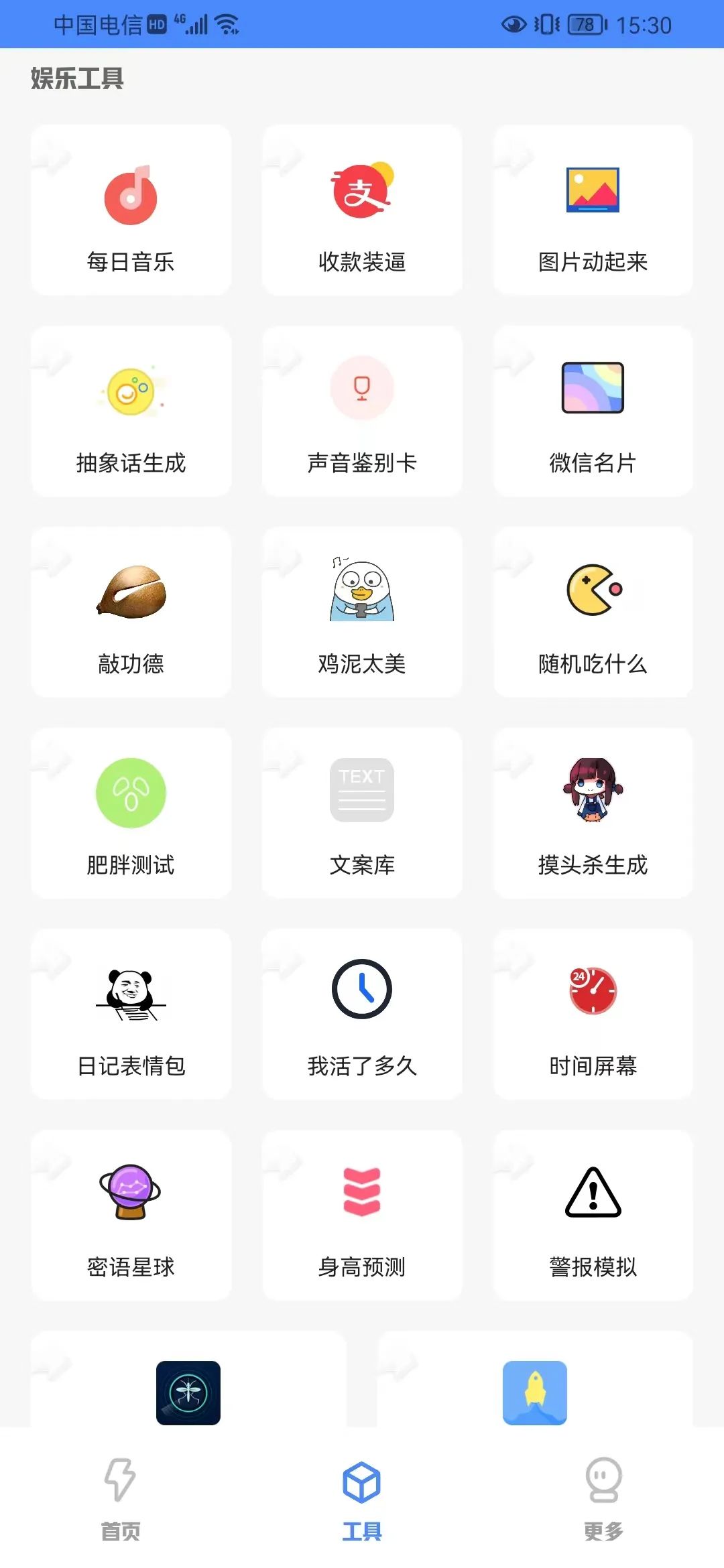Select the 身高预测 tool
The width and height of the screenshot is (724, 1568).
(x=362, y=1216)
